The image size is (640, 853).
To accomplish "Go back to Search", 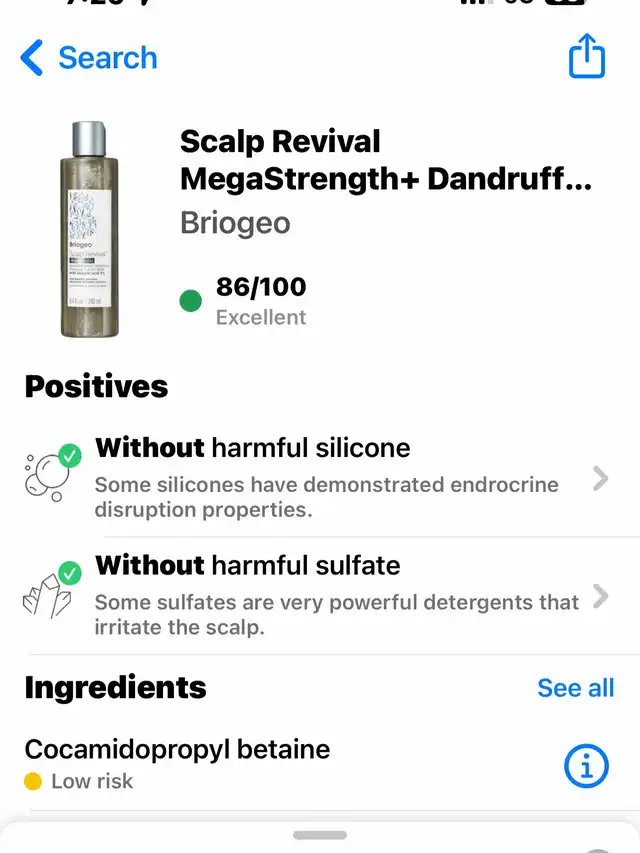I will (x=89, y=58).
